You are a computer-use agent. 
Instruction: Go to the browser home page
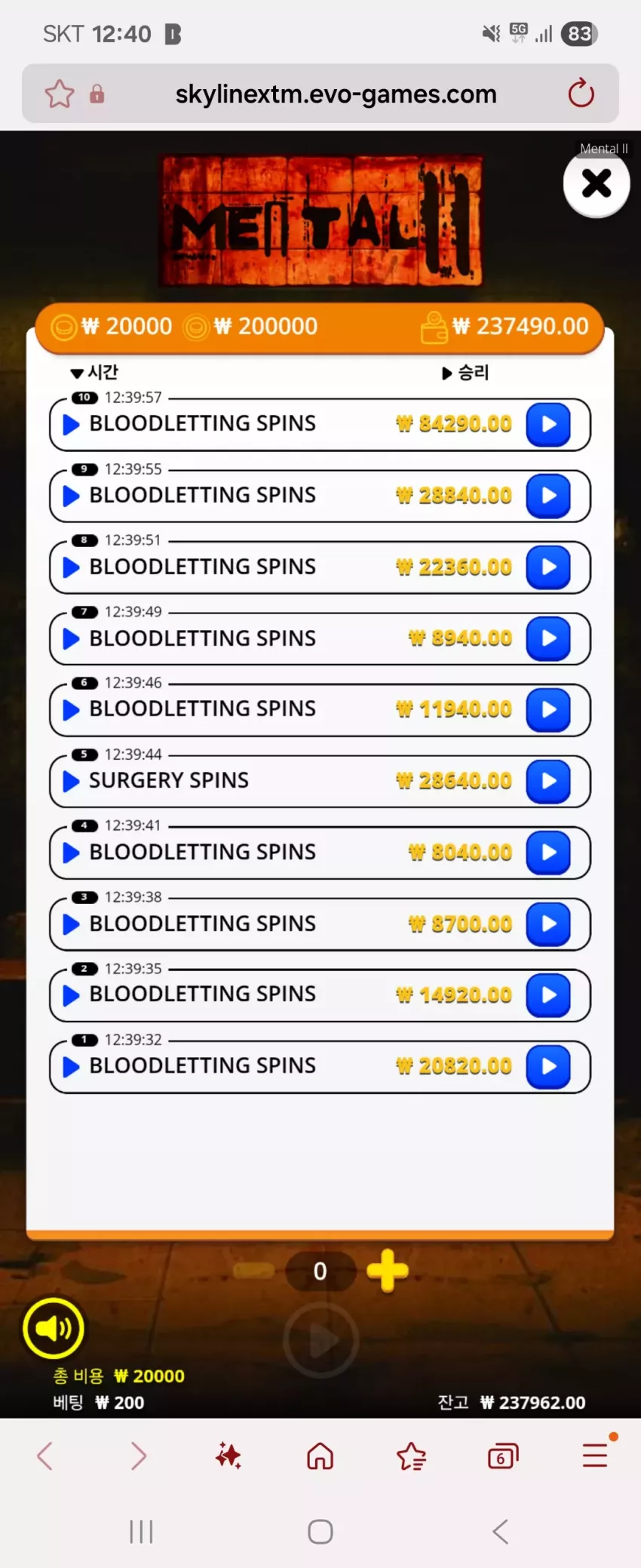coord(320,1456)
